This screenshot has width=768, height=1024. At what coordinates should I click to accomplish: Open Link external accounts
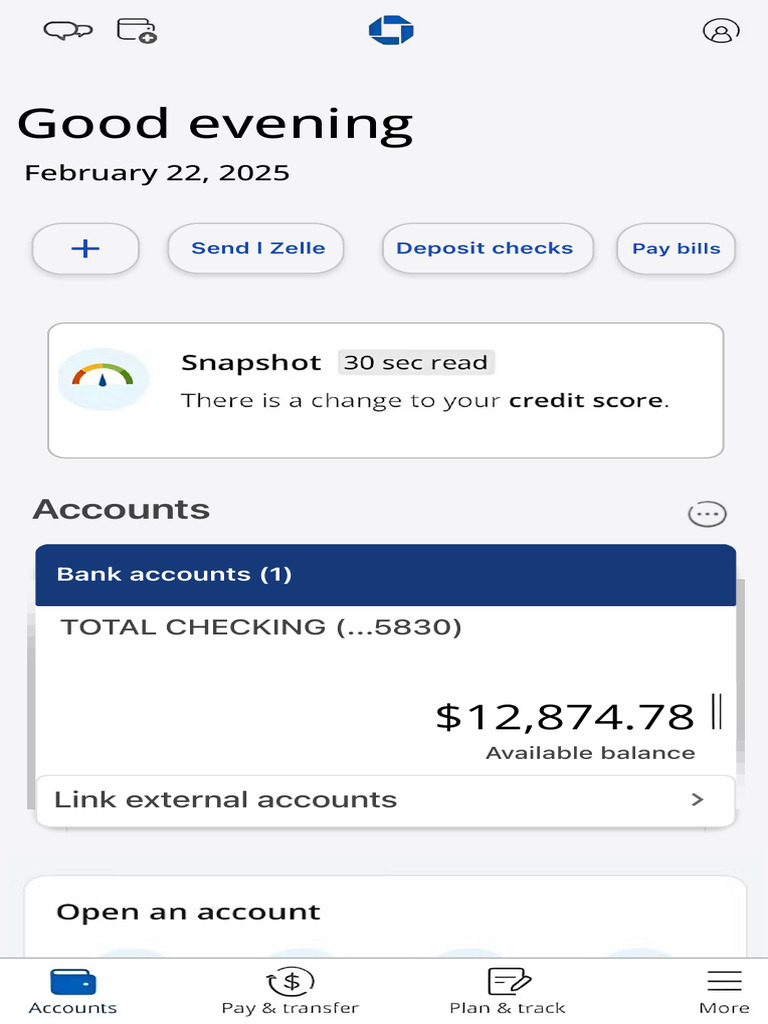coord(385,800)
